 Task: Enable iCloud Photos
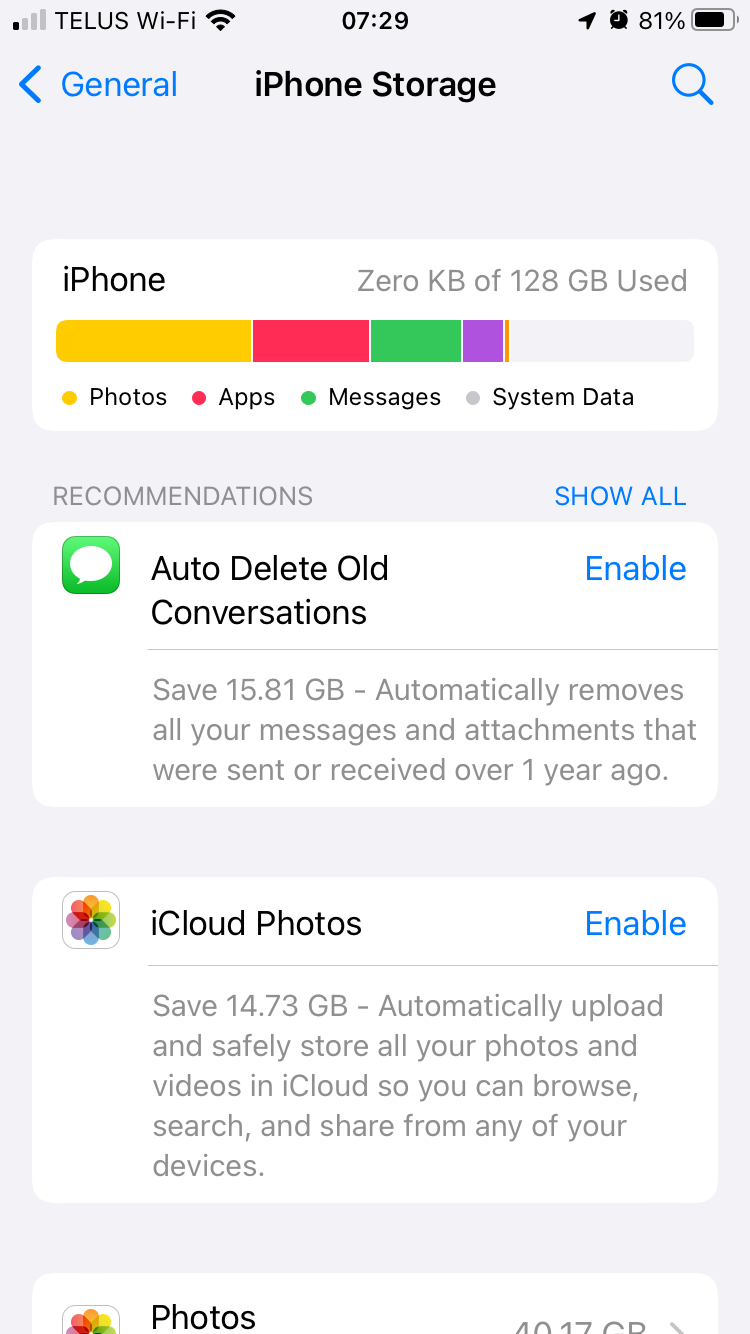pyautogui.click(x=635, y=923)
